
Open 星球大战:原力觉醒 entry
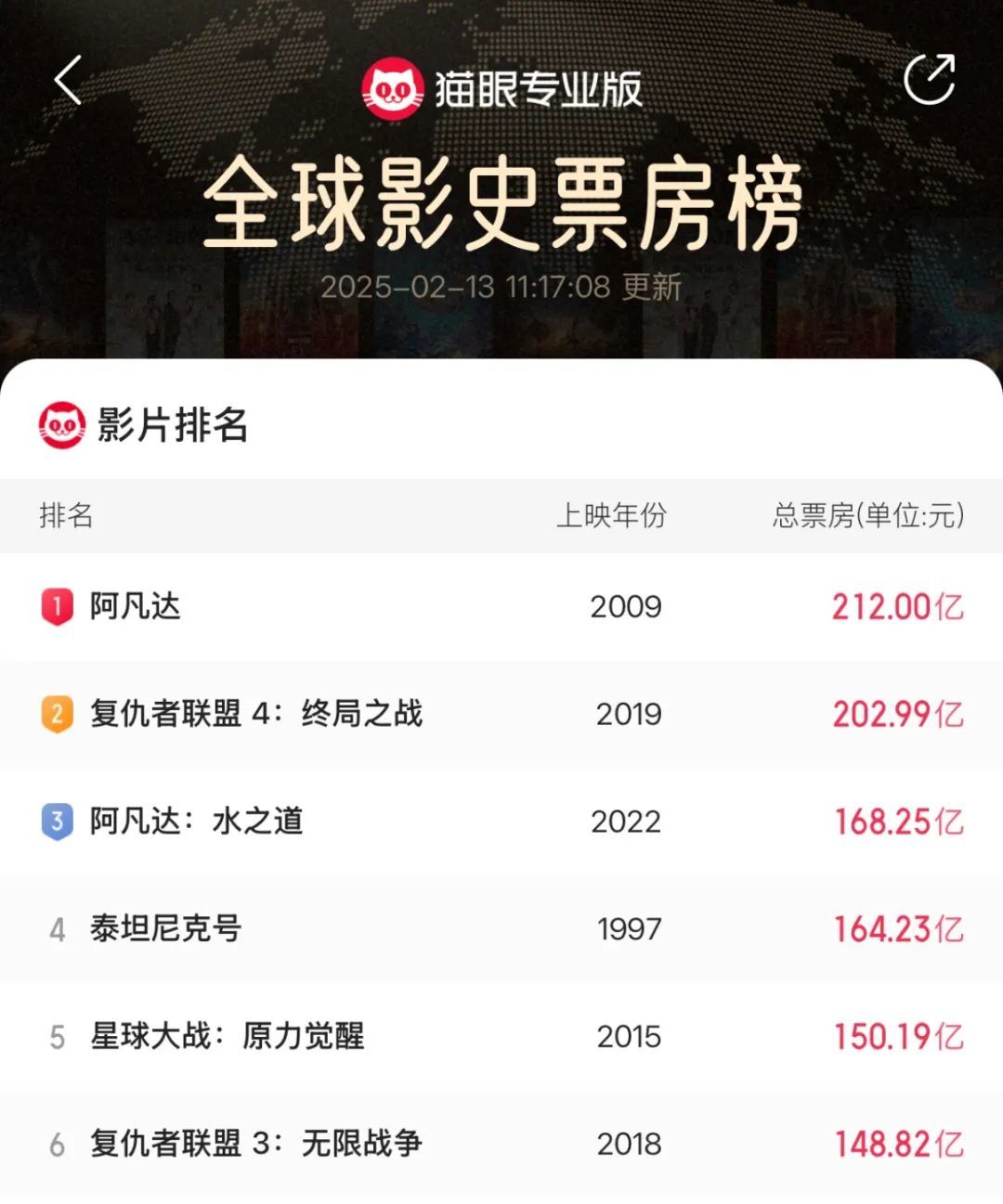pyautogui.click(x=228, y=1036)
